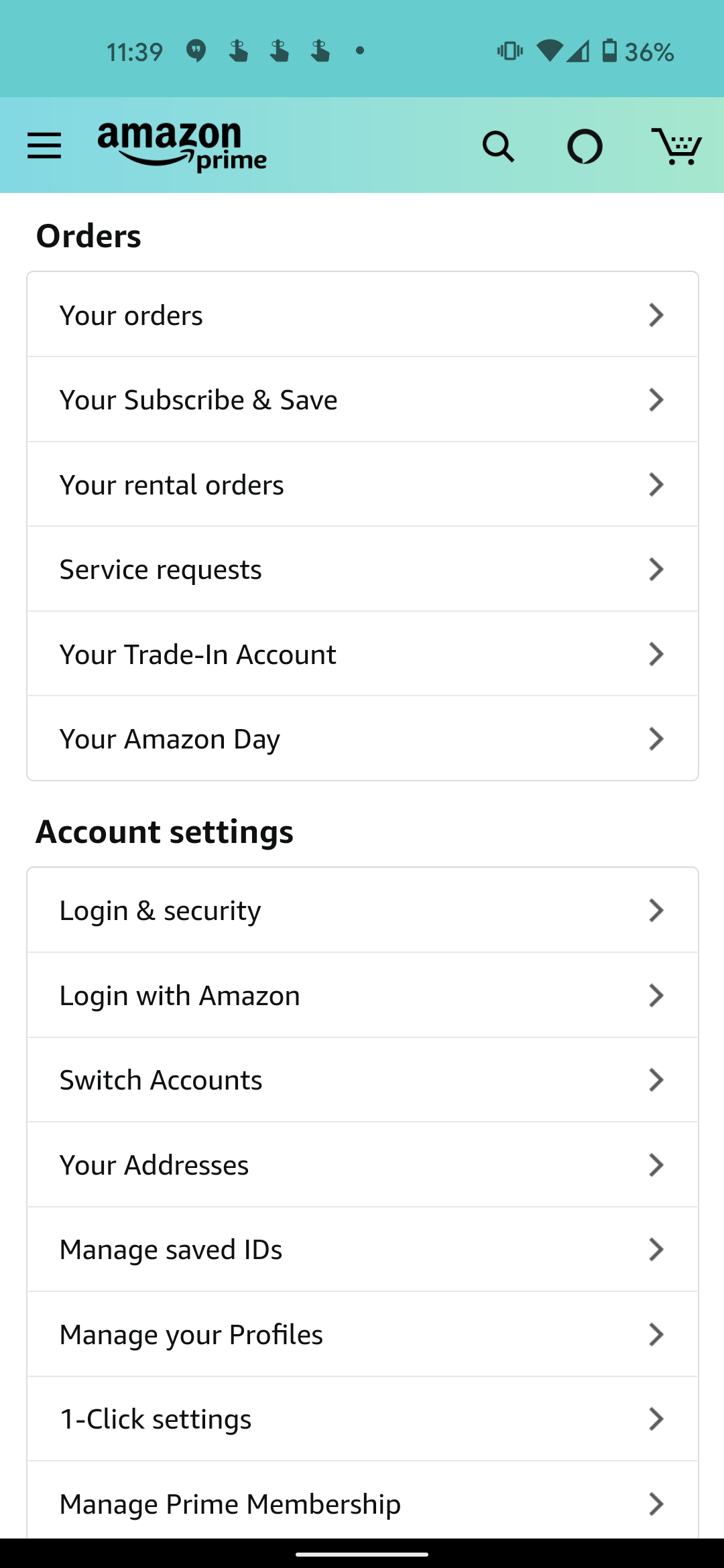Open the shopping cart icon
Screen dimensions: 724x1568
tap(678, 146)
